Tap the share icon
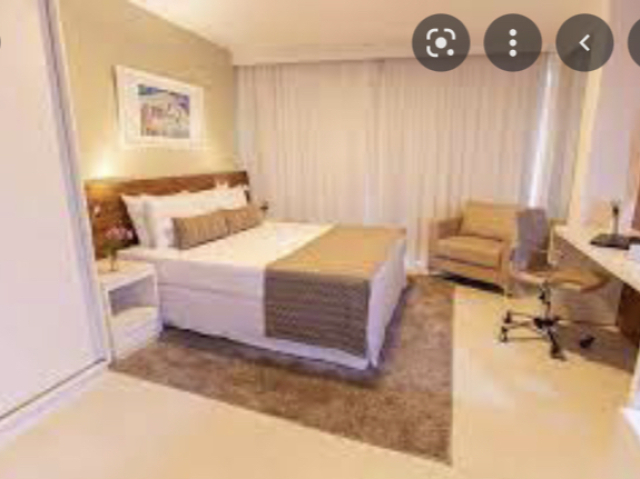Screen dimensions: 640x479 584,43
